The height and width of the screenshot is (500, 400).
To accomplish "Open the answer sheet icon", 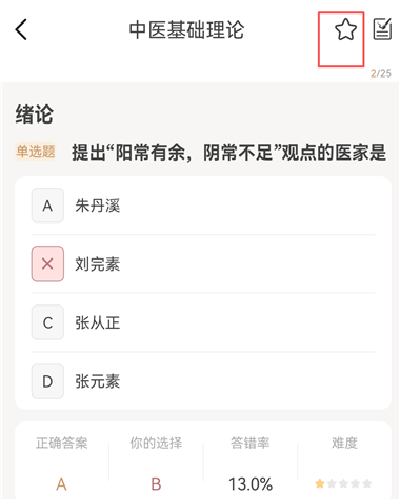I will click(x=382, y=29).
